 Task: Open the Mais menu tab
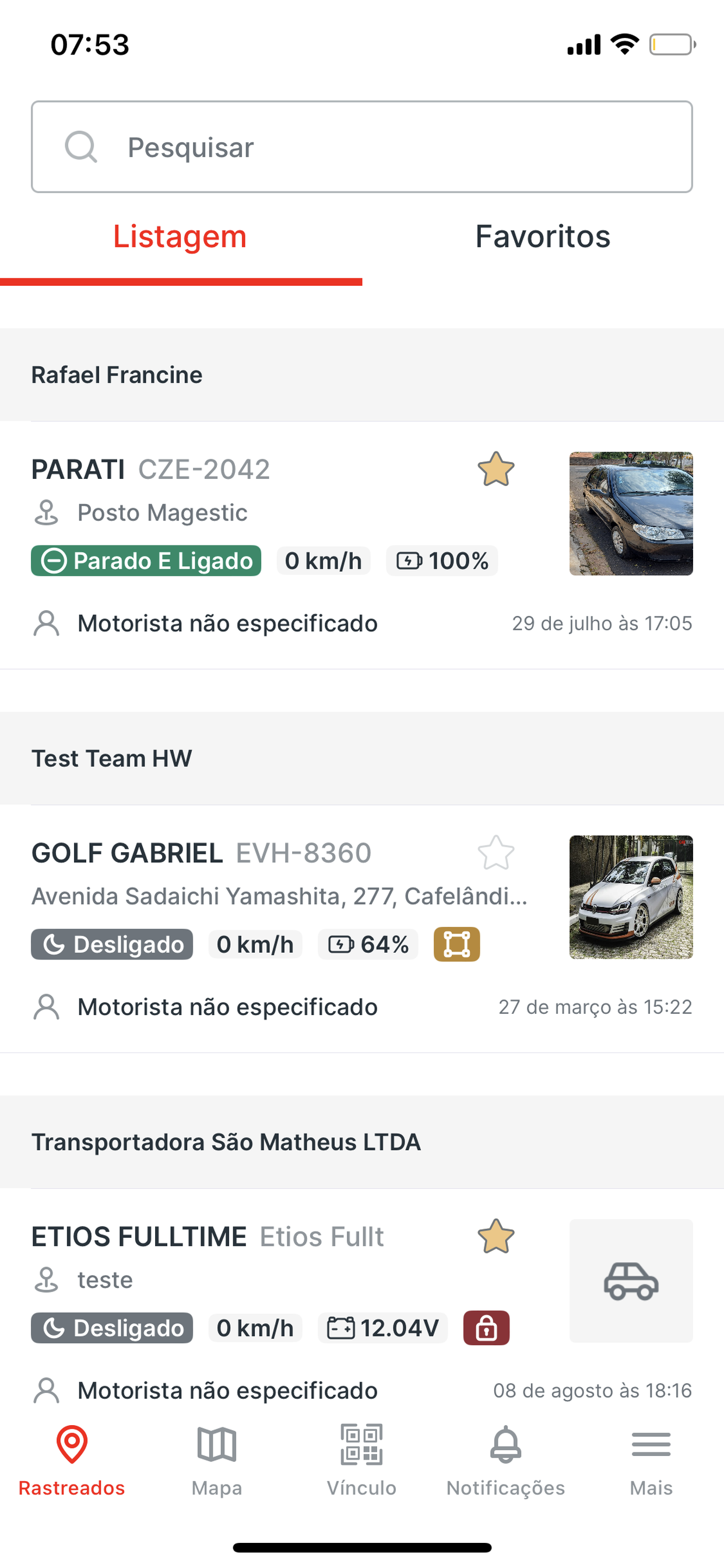click(x=651, y=1461)
